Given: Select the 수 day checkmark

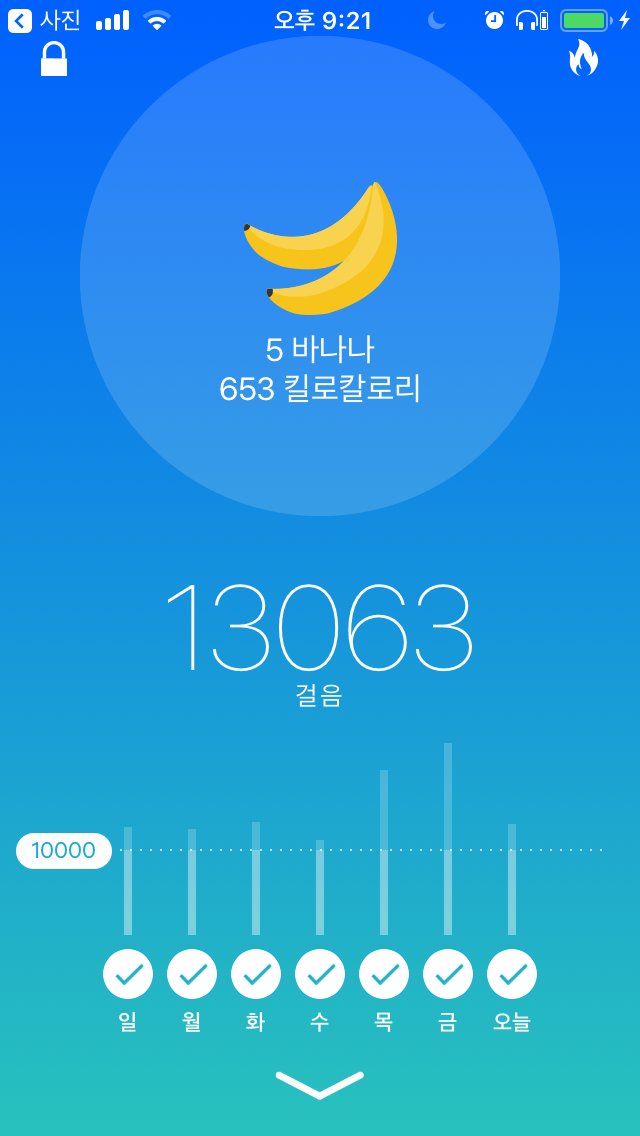Looking at the screenshot, I should click(320, 974).
